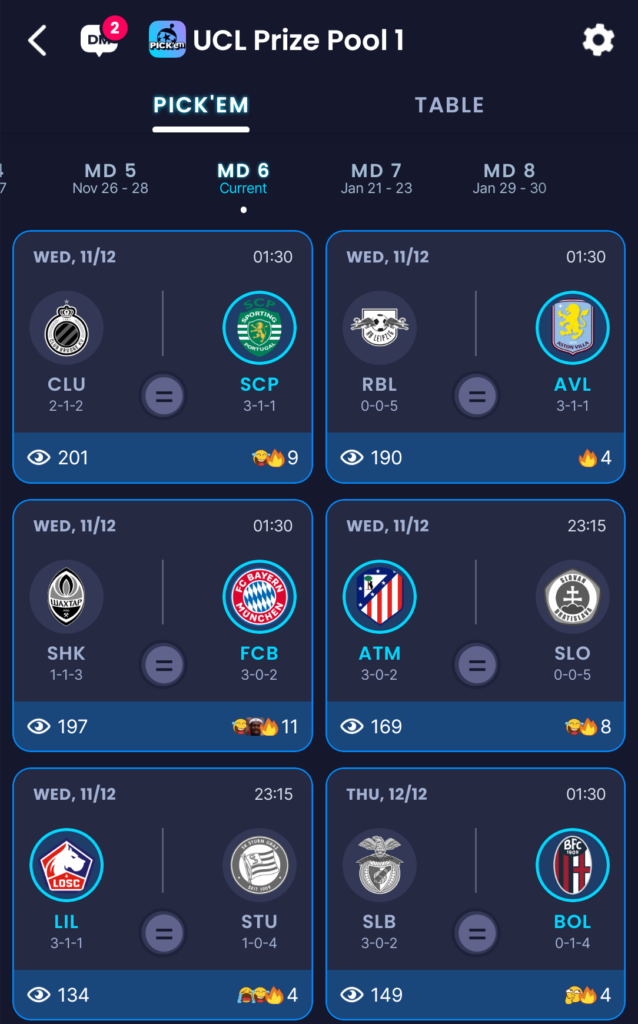Image resolution: width=638 pixels, height=1024 pixels.
Task: Go back using the arrow icon
Action: [38, 41]
